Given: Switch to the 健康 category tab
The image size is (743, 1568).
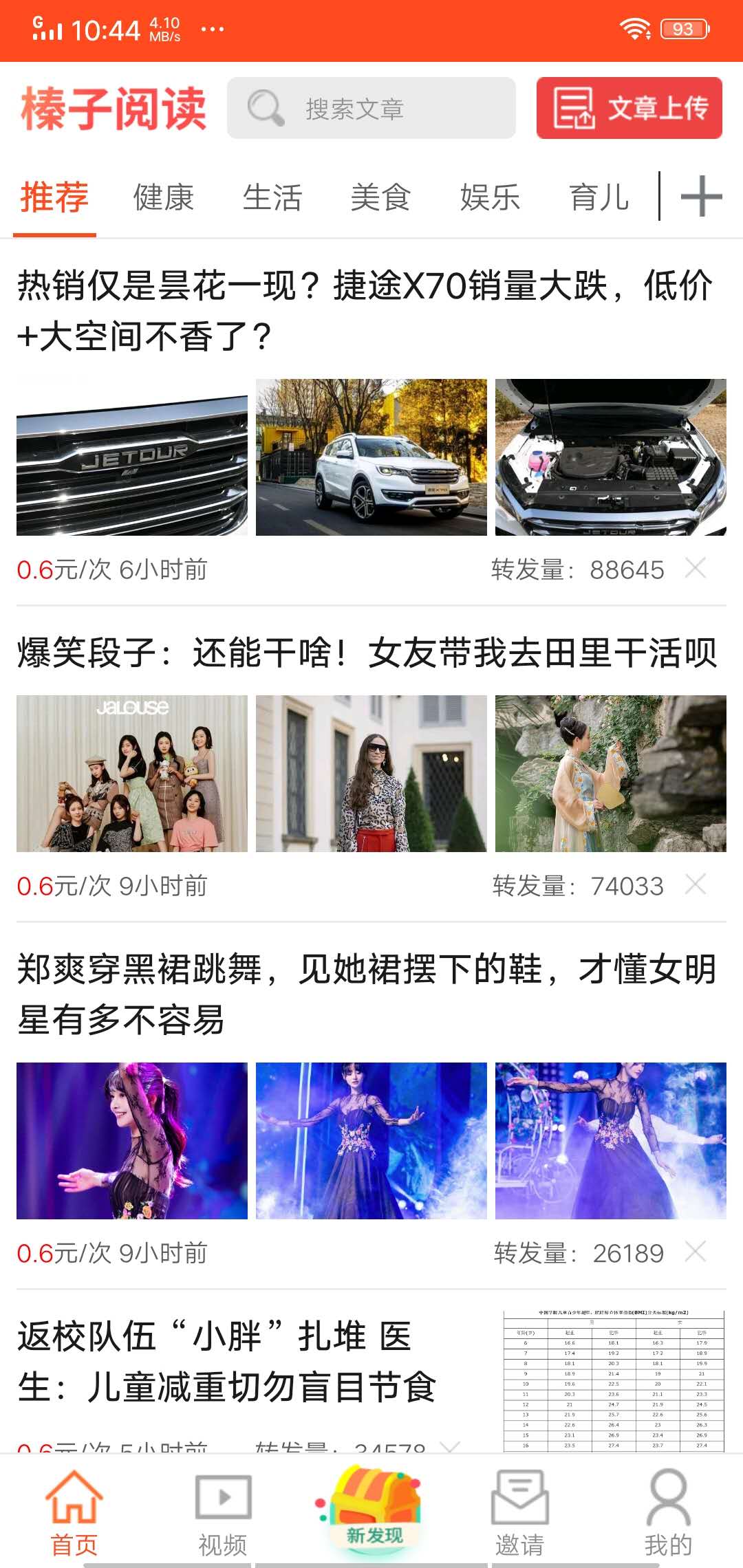Looking at the screenshot, I should (x=164, y=197).
